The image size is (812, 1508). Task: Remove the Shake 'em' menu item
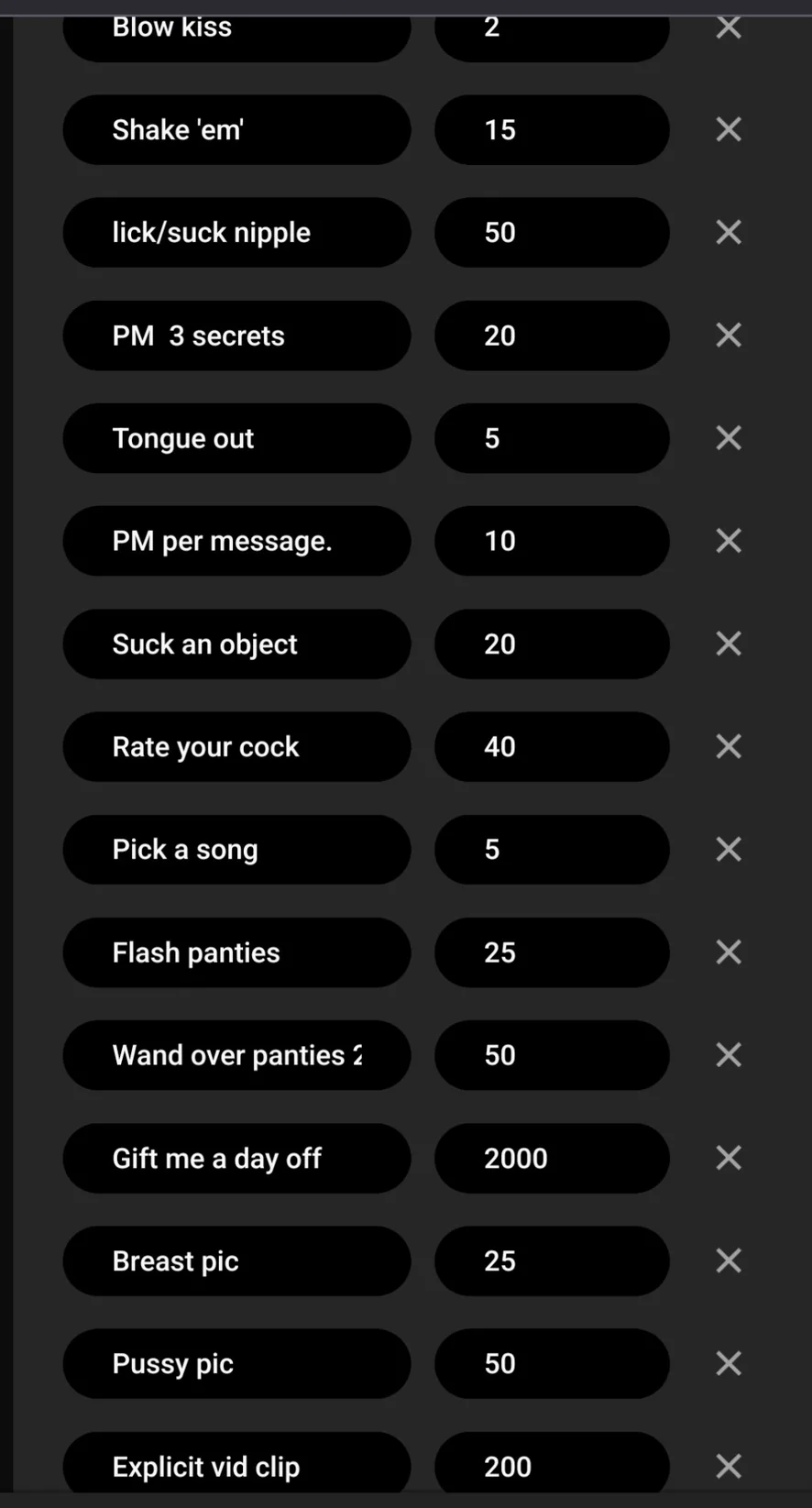729,129
